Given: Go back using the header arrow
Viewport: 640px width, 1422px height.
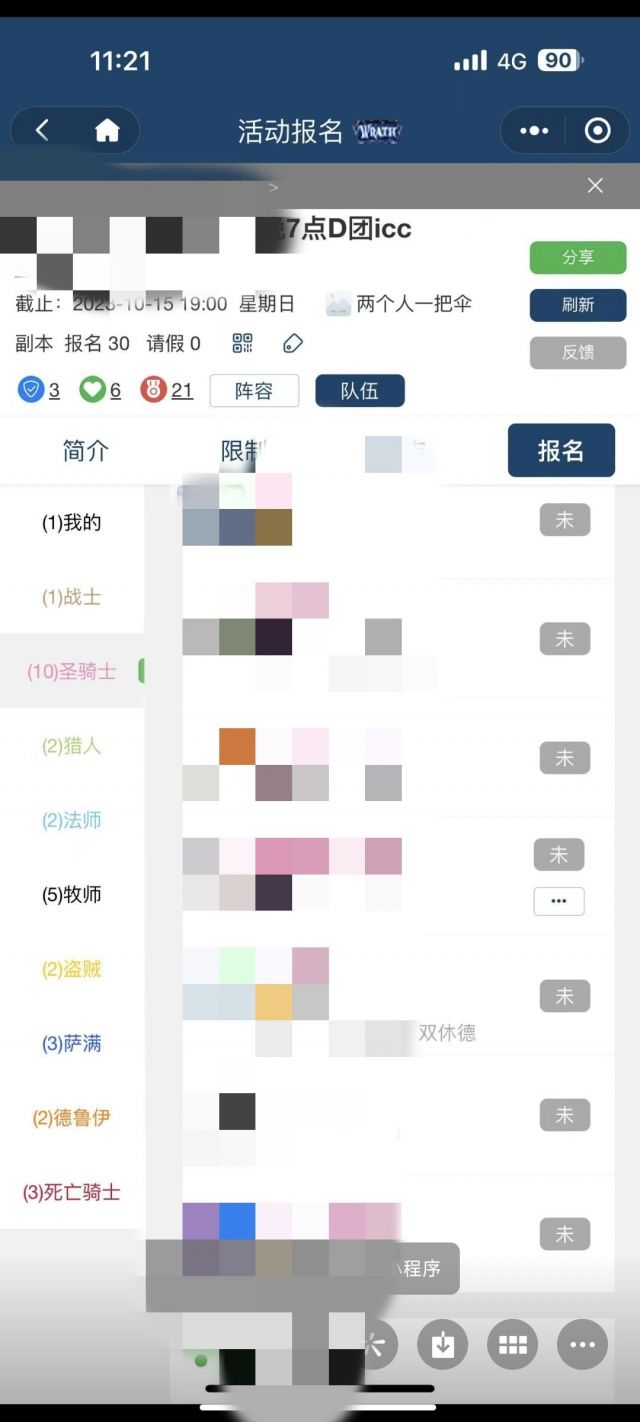Looking at the screenshot, I should [x=42, y=130].
